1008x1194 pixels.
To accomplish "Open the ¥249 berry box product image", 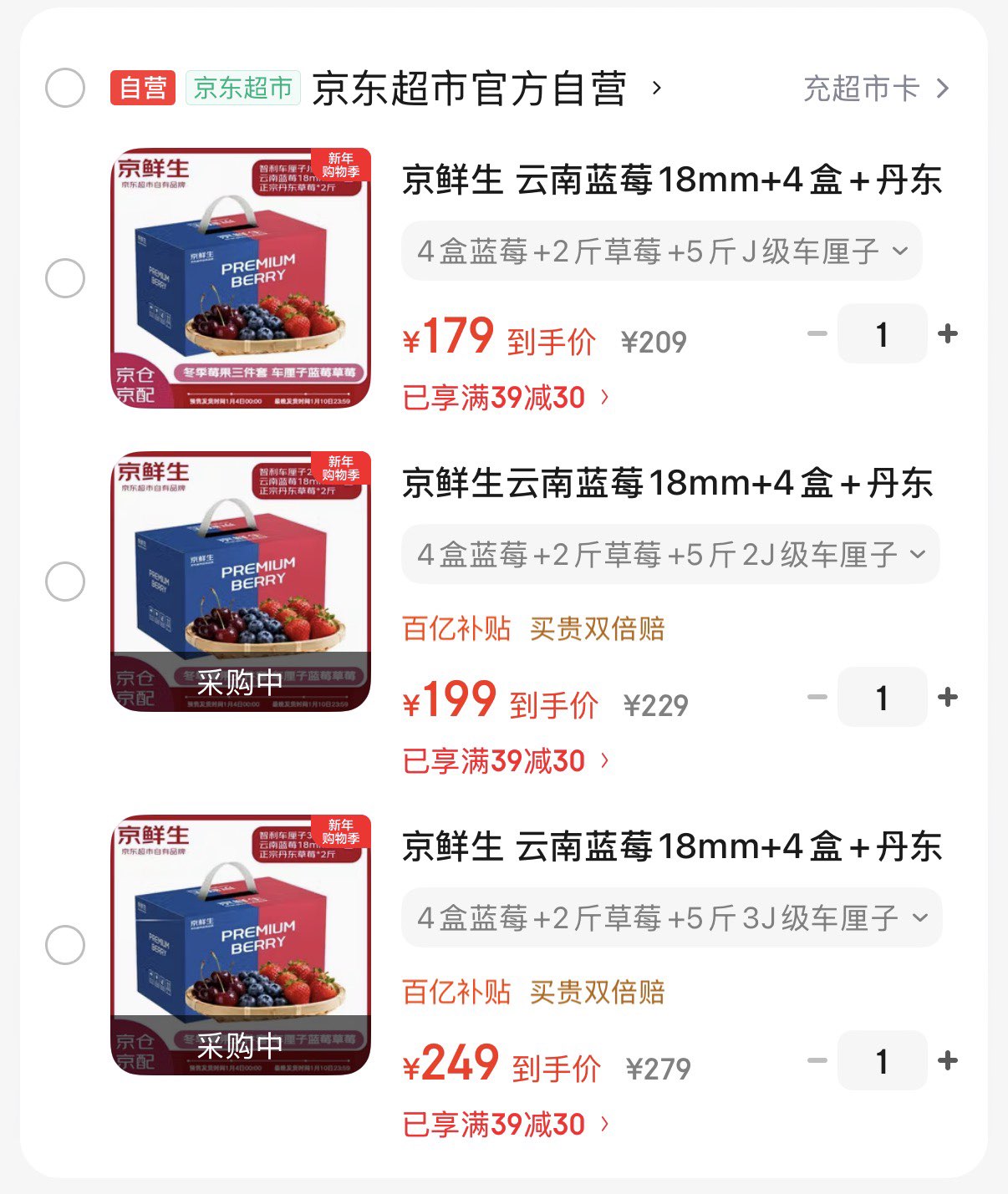I will point(241,945).
